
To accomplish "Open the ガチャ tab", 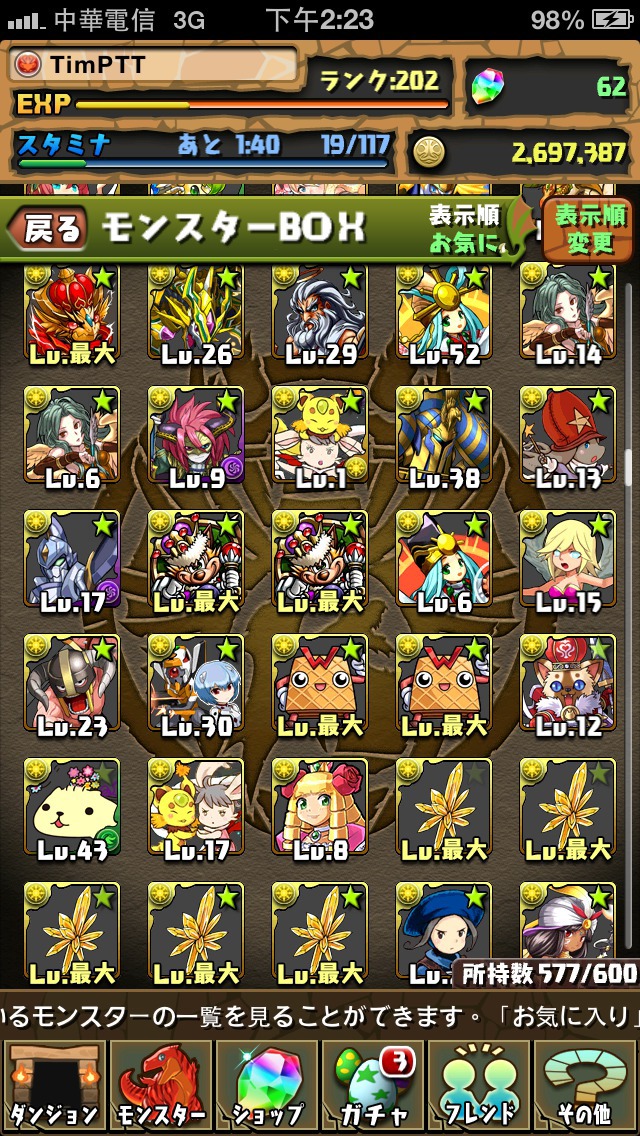I will click(x=372, y=1086).
